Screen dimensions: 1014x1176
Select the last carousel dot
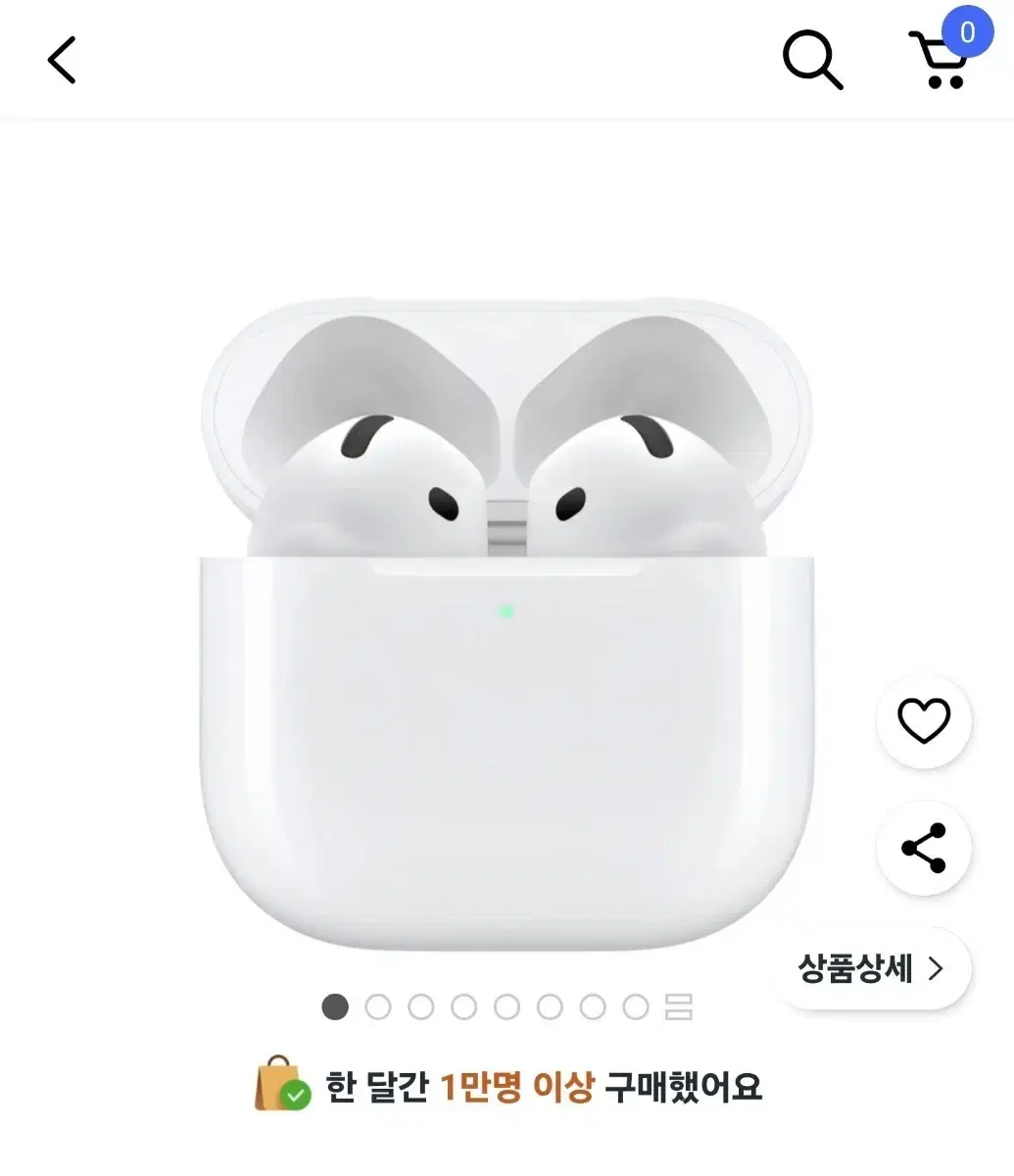(636, 1006)
